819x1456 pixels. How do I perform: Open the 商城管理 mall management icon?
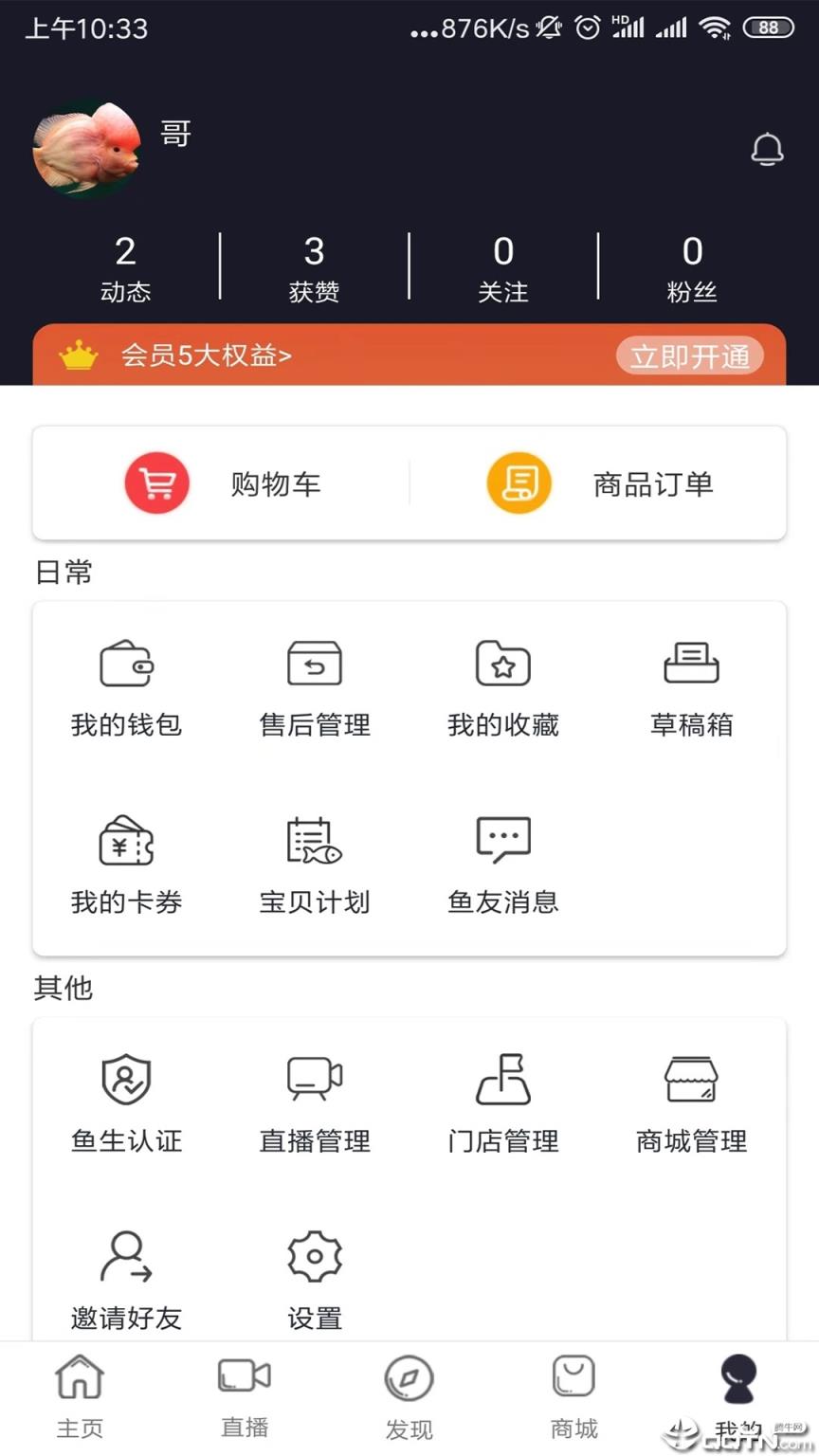[x=691, y=1079]
